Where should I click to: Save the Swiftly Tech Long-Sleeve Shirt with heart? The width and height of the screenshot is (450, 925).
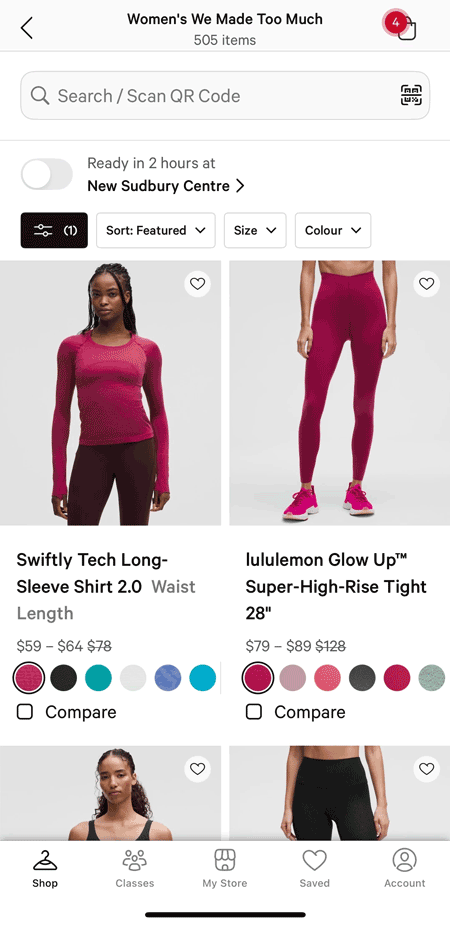[x=198, y=284]
